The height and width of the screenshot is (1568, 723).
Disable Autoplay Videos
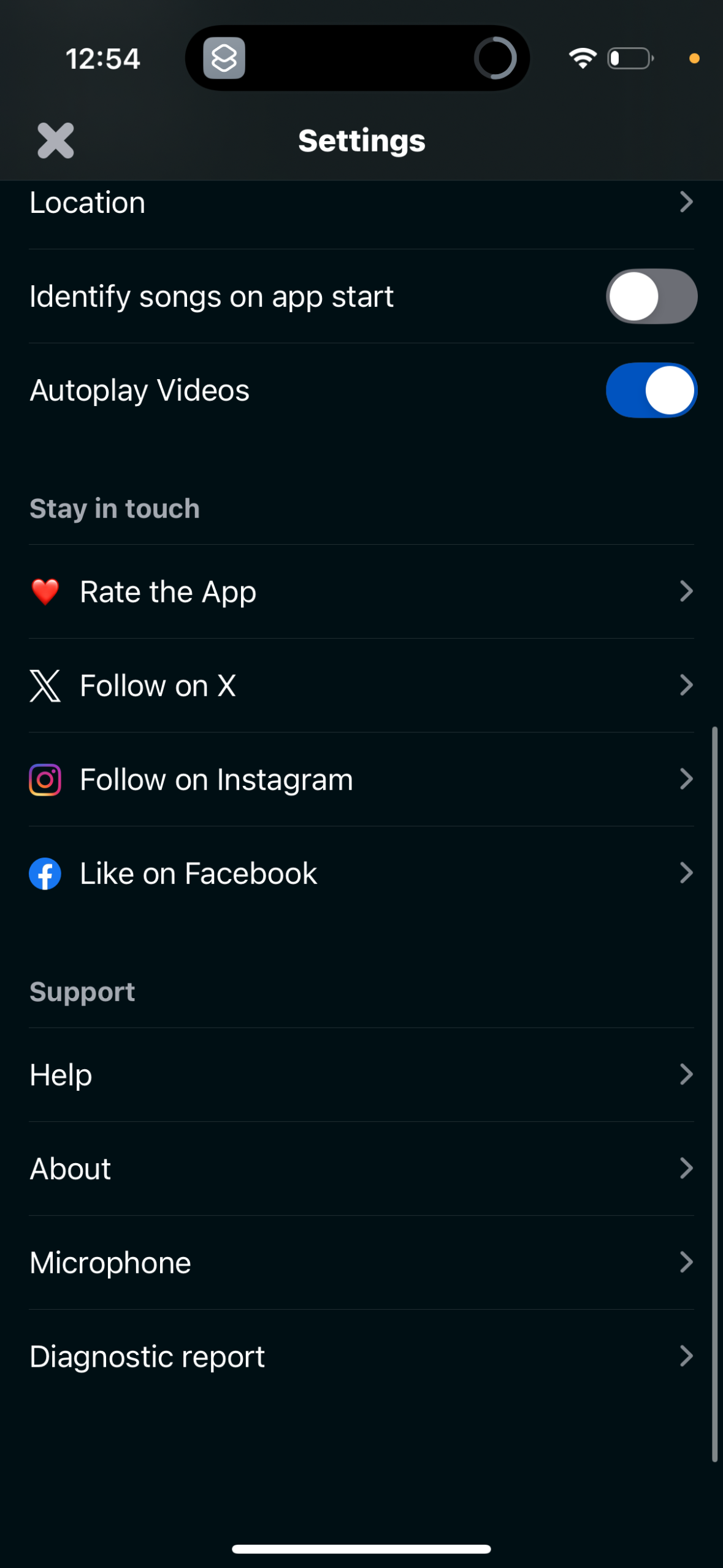[x=651, y=390]
